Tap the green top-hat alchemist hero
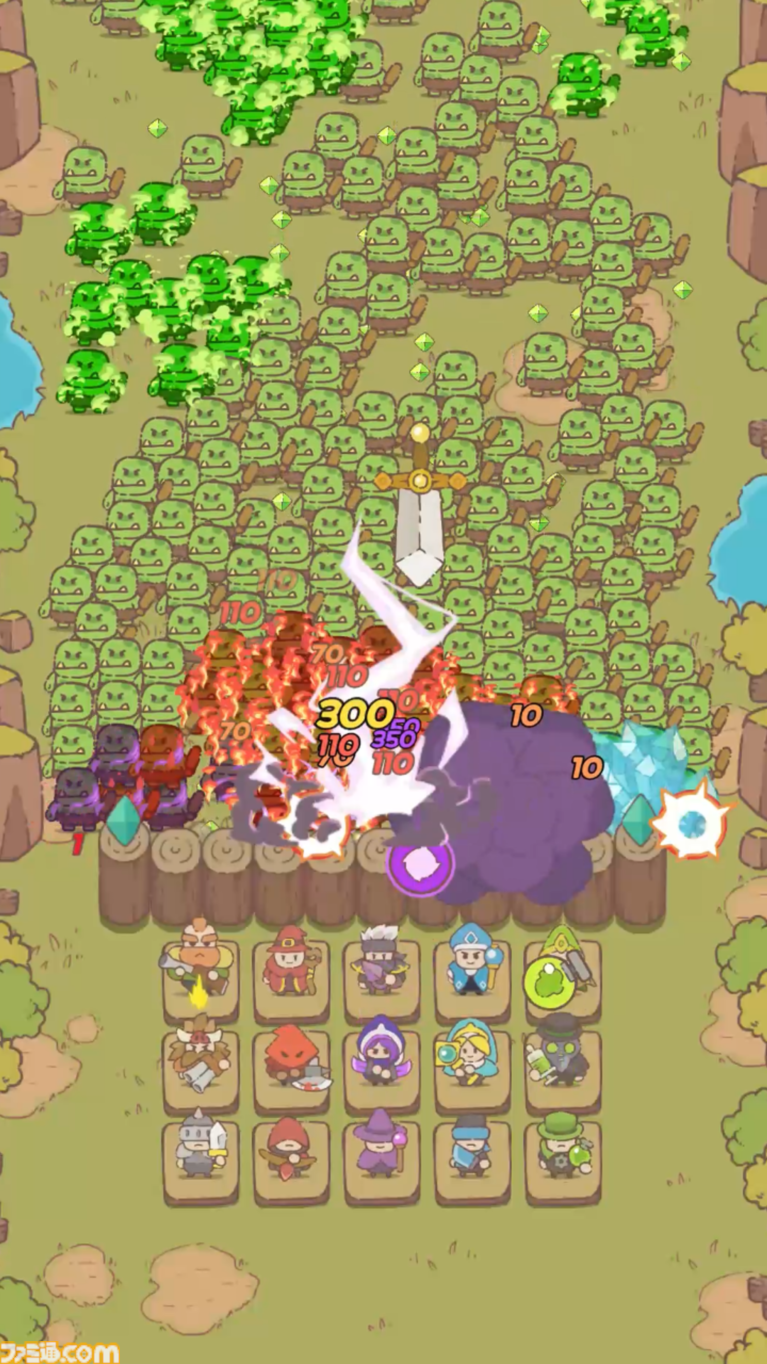The width and height of the screenshot is (767, 1364). tap(561, 1148)
